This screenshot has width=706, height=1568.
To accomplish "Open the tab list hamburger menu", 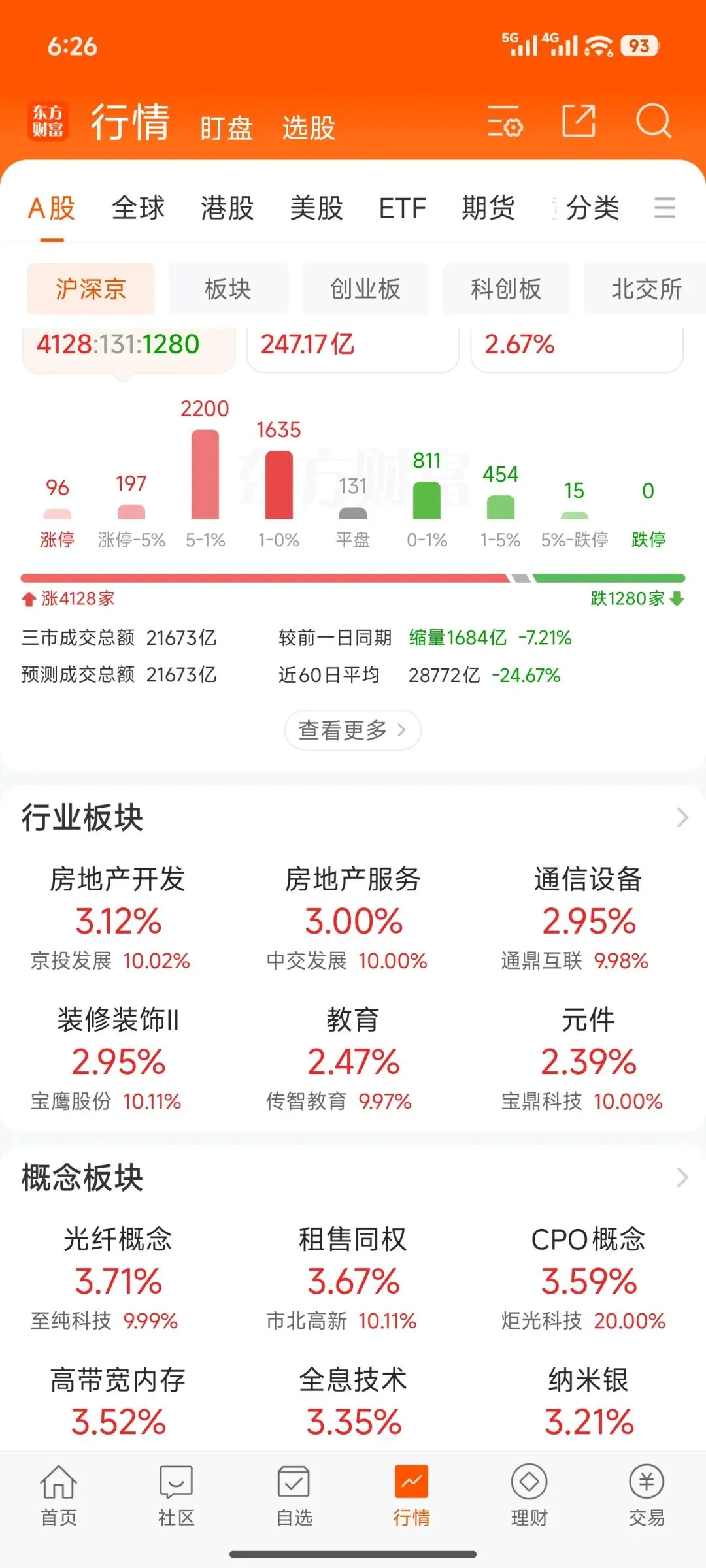I will pos(665,208).
